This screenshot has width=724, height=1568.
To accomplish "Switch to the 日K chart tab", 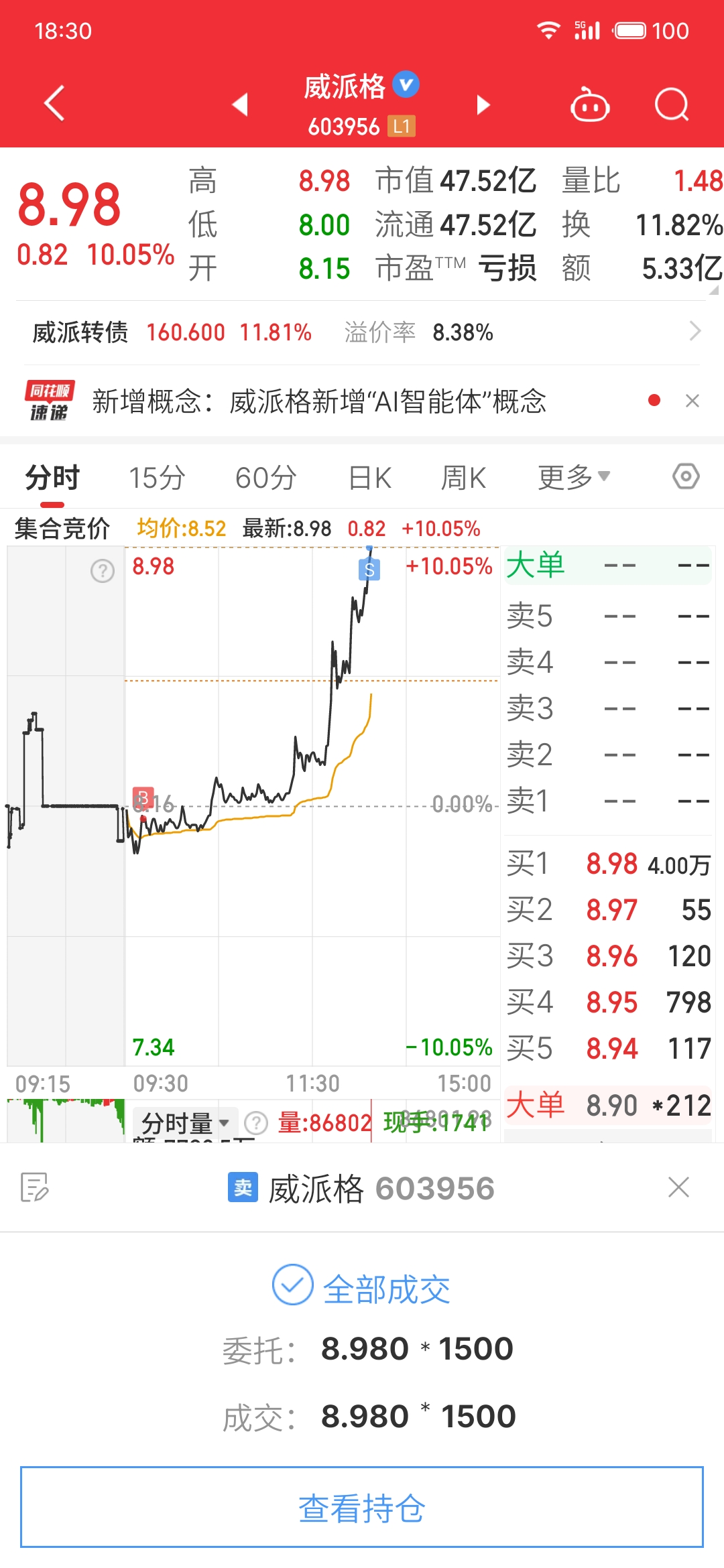I will [370, 478].
